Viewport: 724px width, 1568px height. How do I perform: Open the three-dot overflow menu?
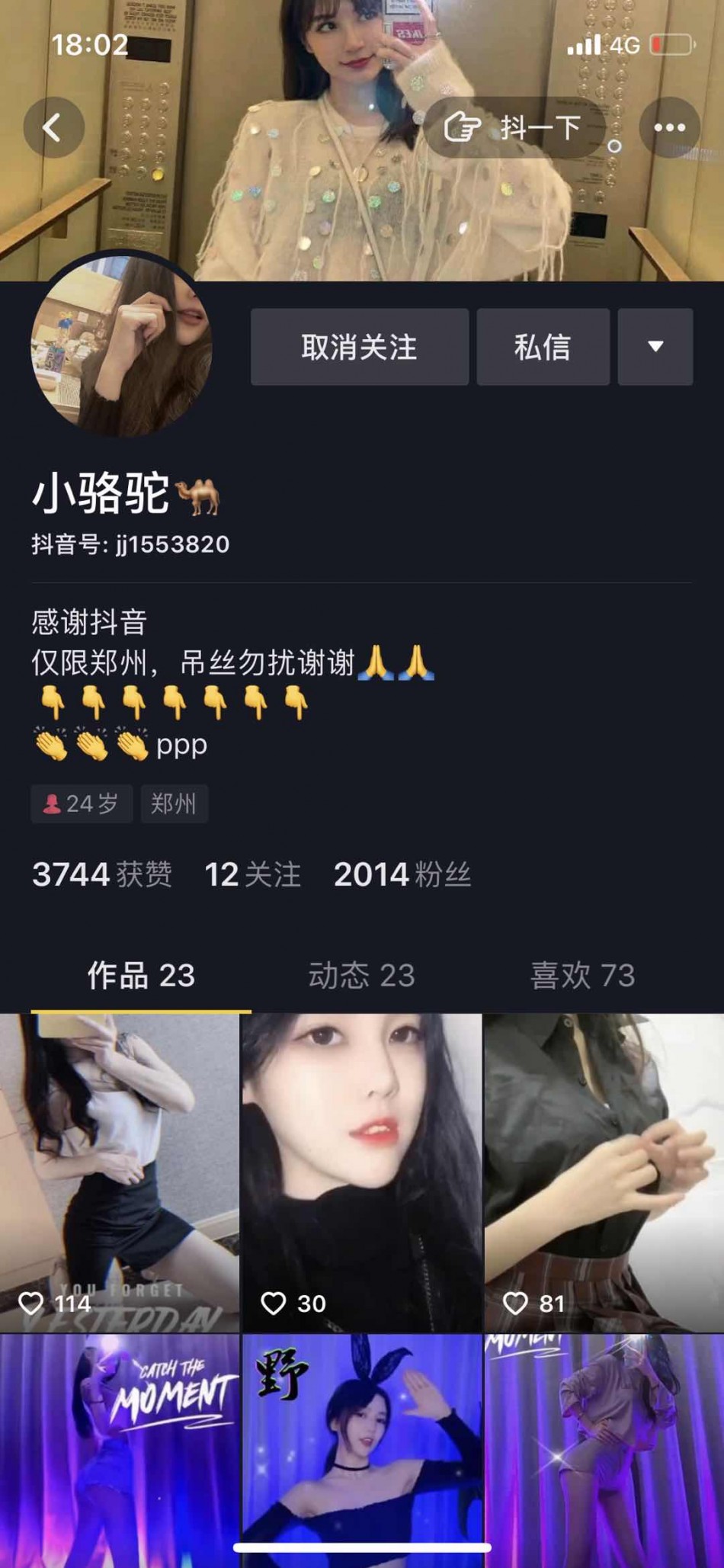(x=669, y=127)
